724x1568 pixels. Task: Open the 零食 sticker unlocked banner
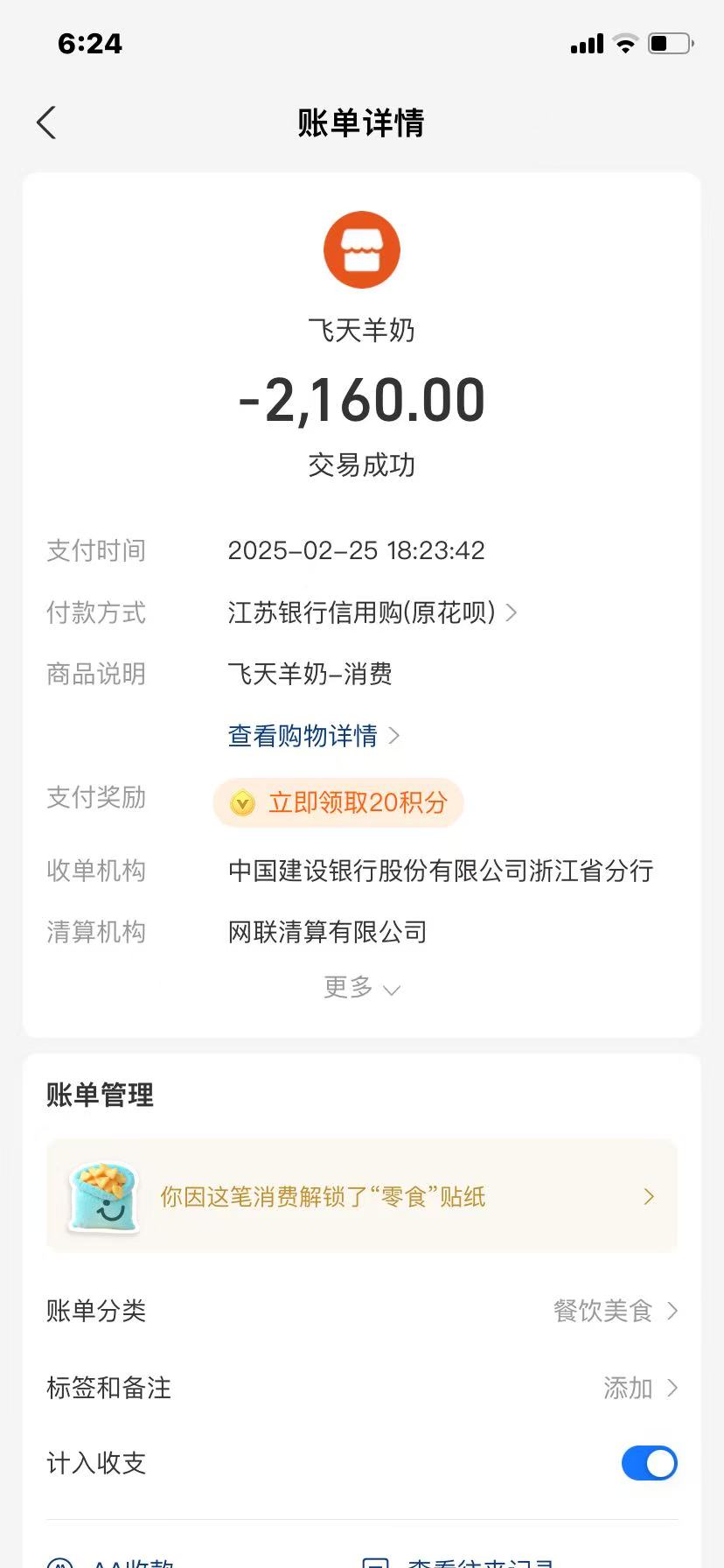[361, 1196]
